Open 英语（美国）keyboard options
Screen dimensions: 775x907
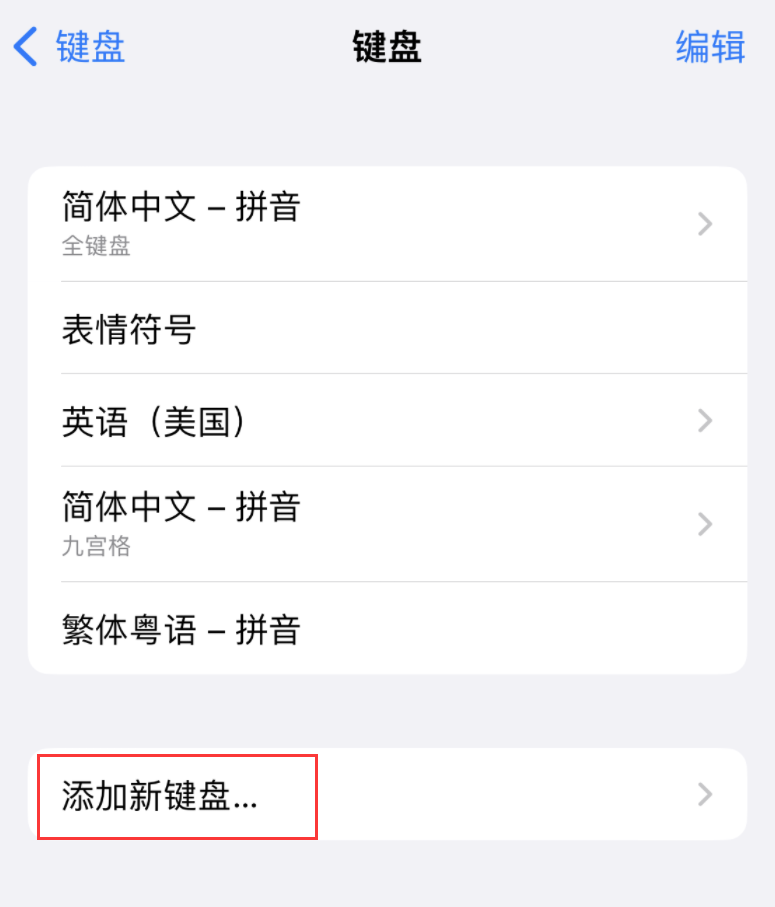click(x=387, y=420)
